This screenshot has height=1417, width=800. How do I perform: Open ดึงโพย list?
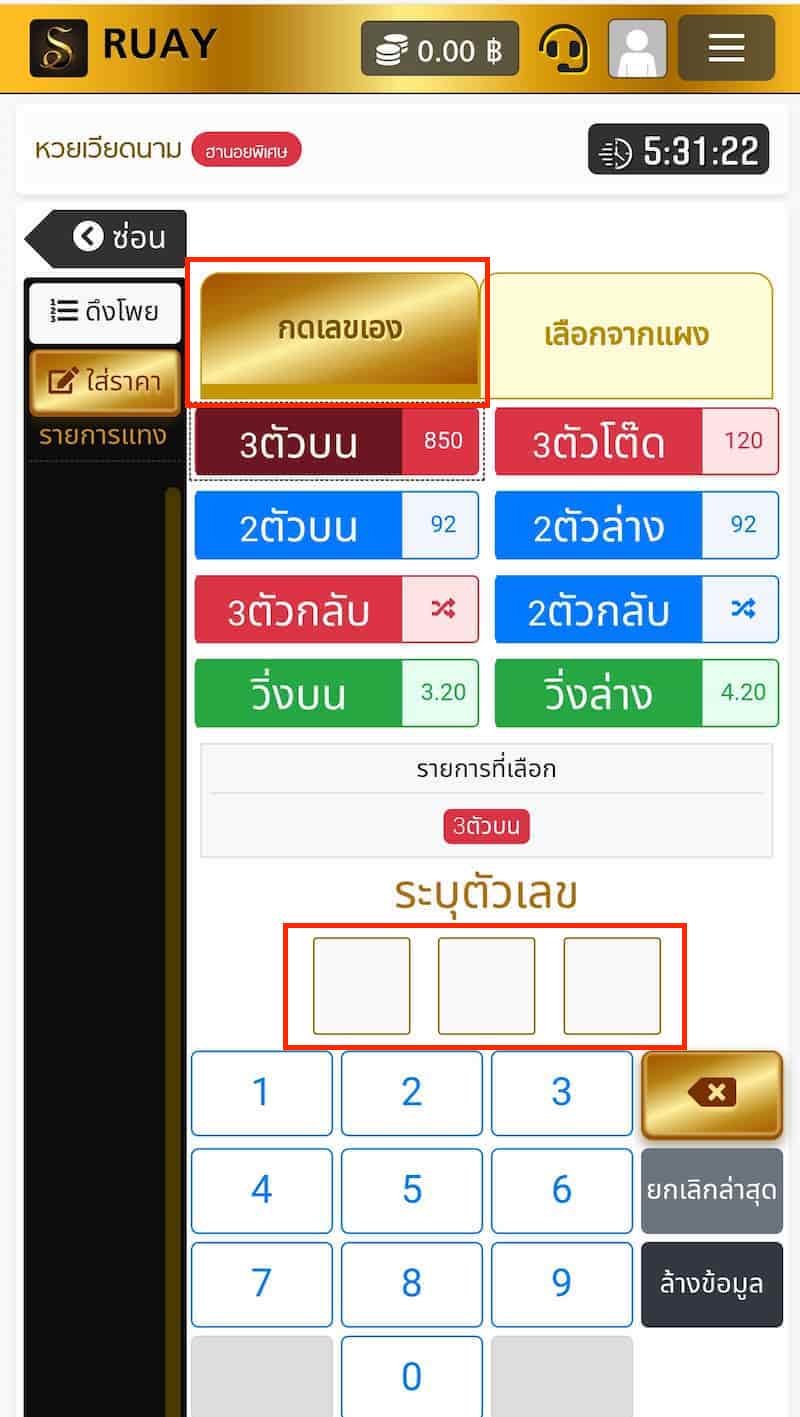point(105,311)
